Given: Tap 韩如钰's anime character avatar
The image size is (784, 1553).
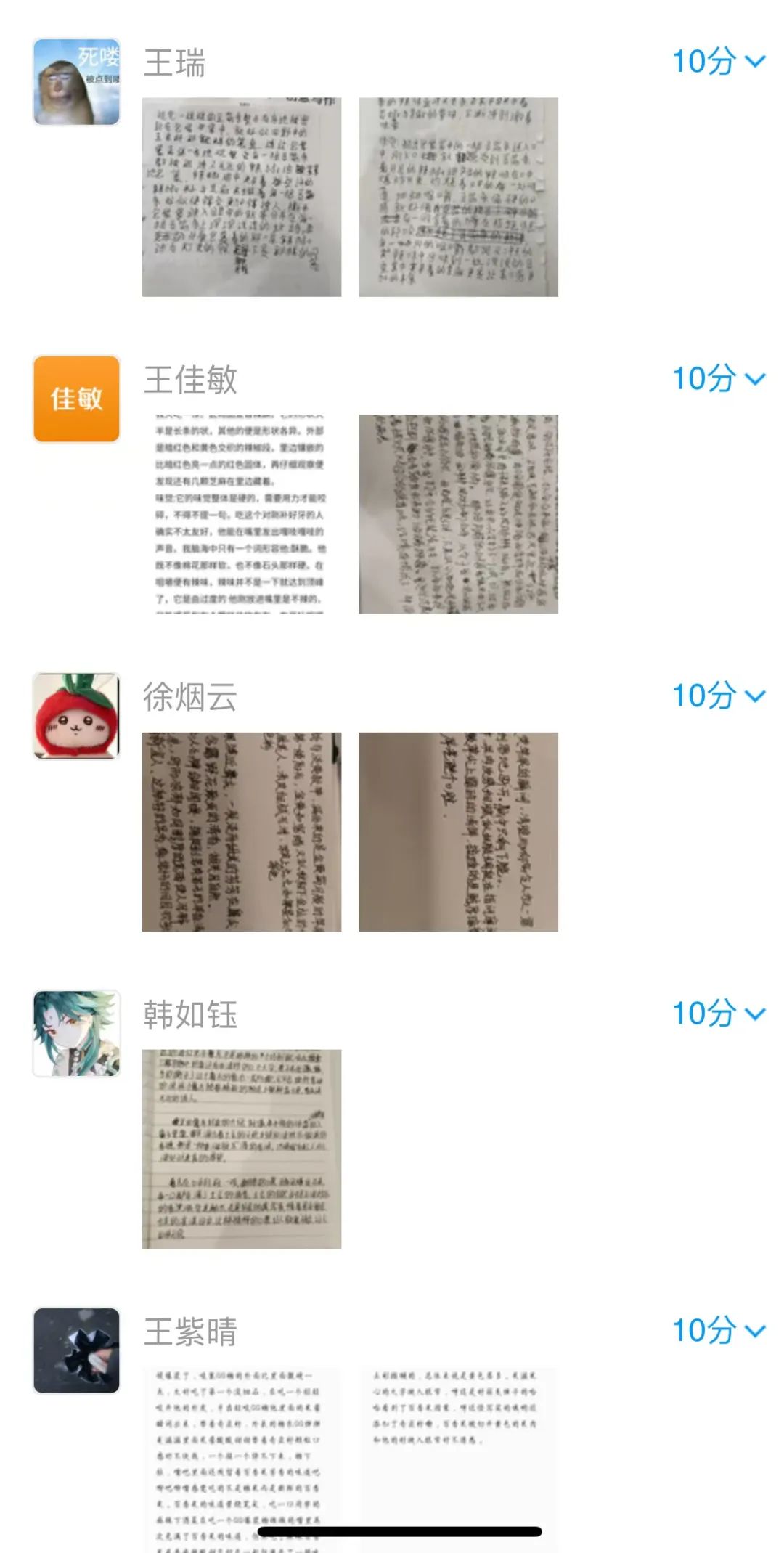Looking at the screenshot, I should [76, 1033].
